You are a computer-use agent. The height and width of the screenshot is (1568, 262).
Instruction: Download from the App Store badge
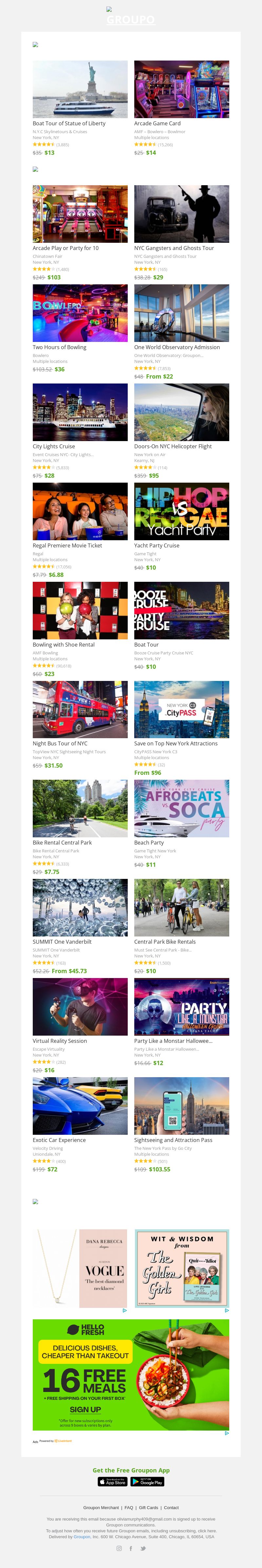pyautogui.click(x=113, y=1482)
